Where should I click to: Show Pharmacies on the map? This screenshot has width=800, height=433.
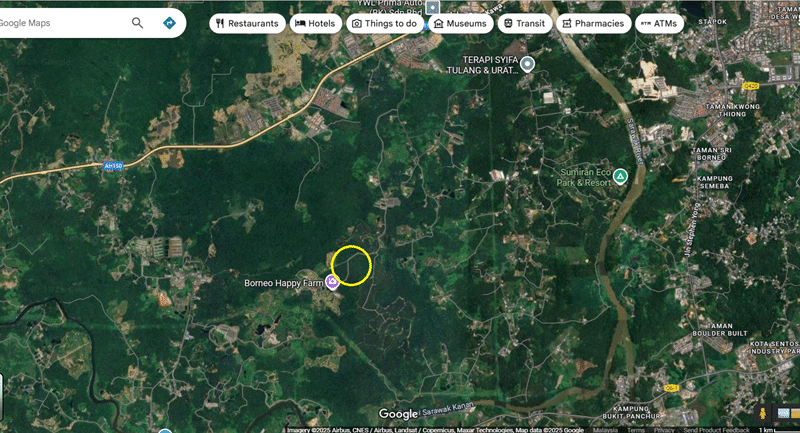click(593, 23)
